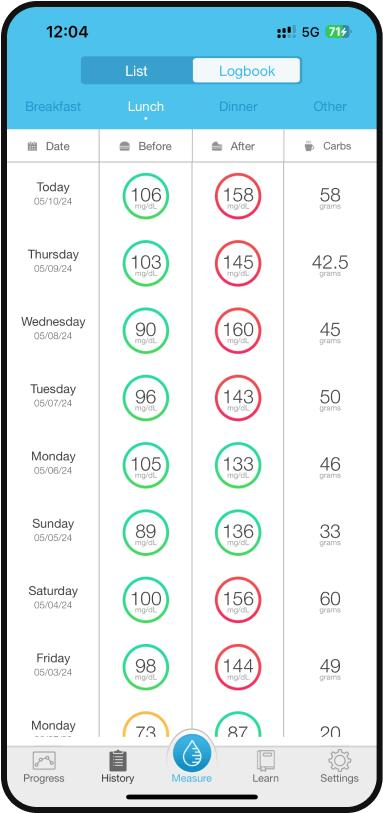Open today's 158 mg/dL after-lunch reading

[238, 196]
